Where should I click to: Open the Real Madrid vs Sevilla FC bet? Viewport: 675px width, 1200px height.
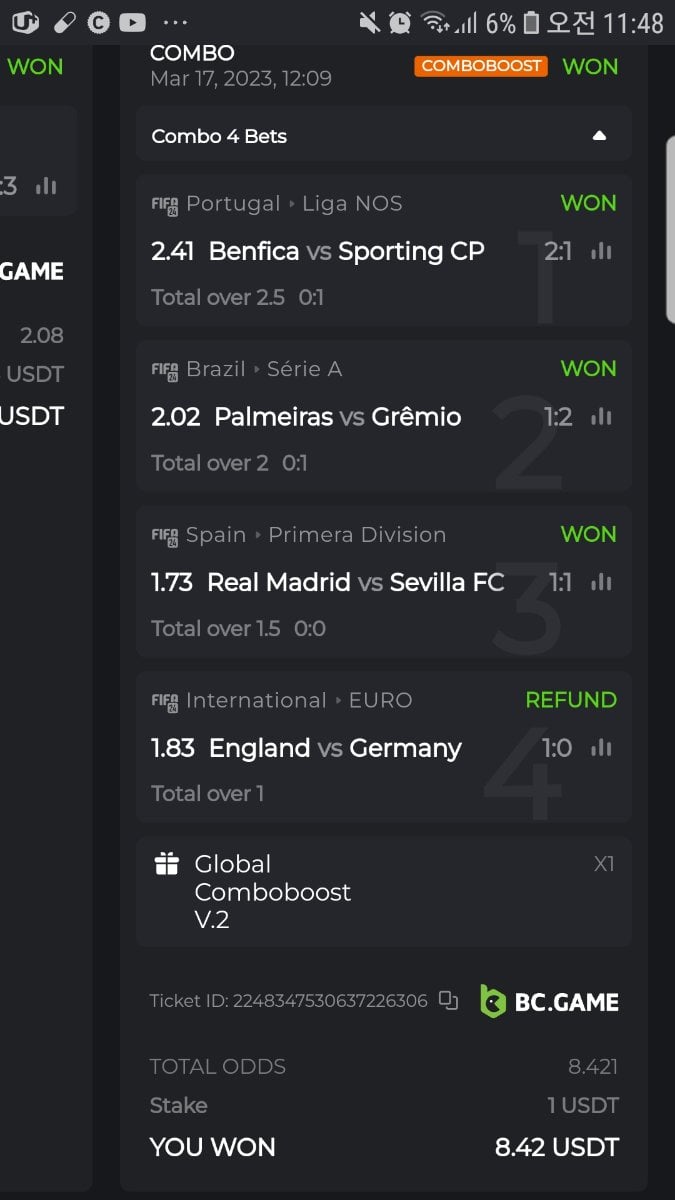click(355, 582)
